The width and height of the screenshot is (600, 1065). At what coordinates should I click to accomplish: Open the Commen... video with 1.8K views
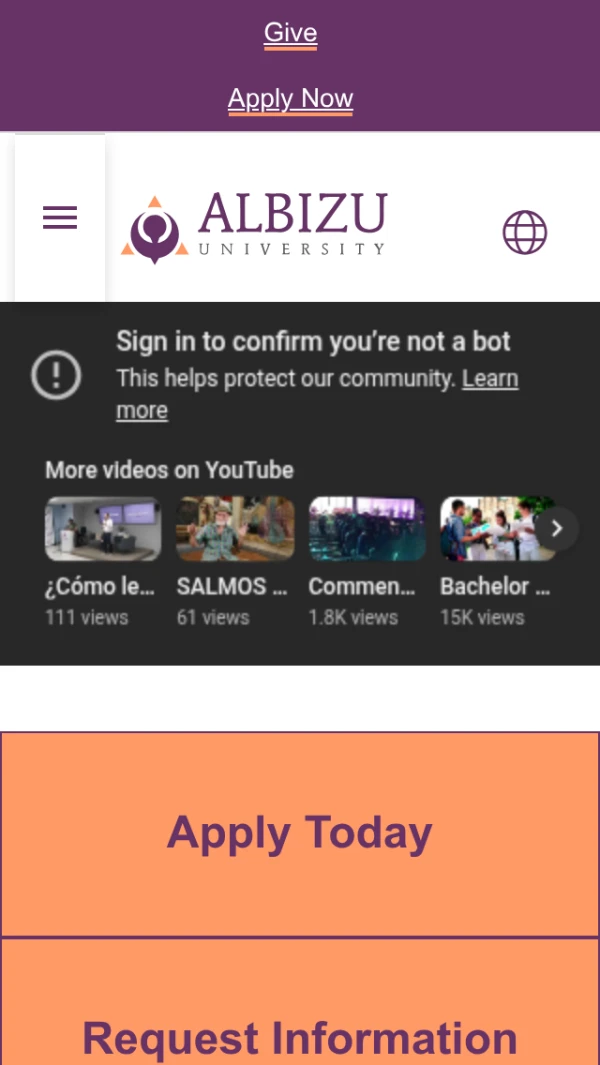click(367, 530)
